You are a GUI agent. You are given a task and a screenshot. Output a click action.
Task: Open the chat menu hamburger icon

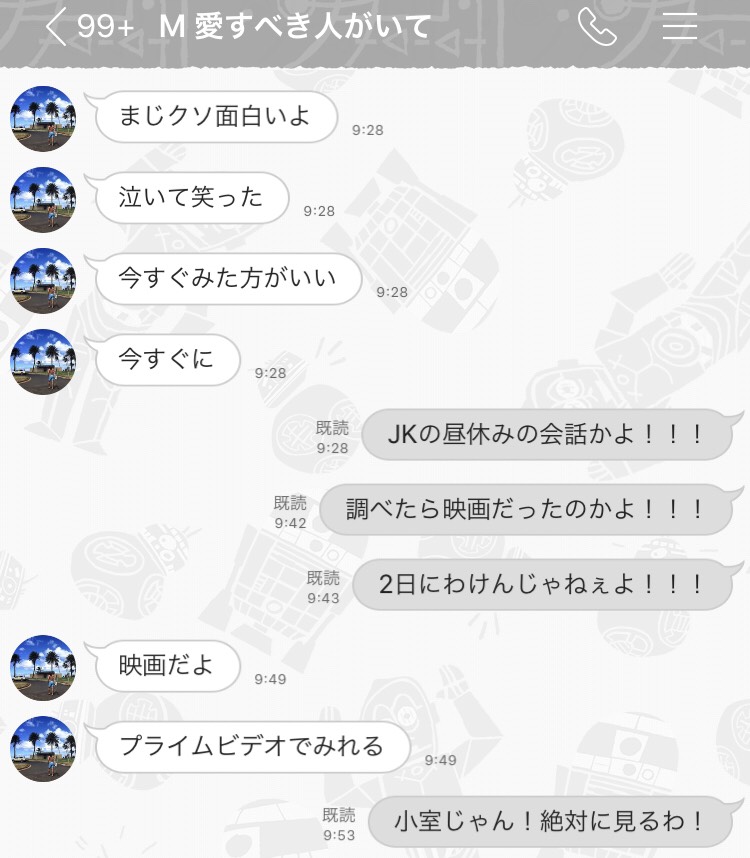click(x=680, y=27)
